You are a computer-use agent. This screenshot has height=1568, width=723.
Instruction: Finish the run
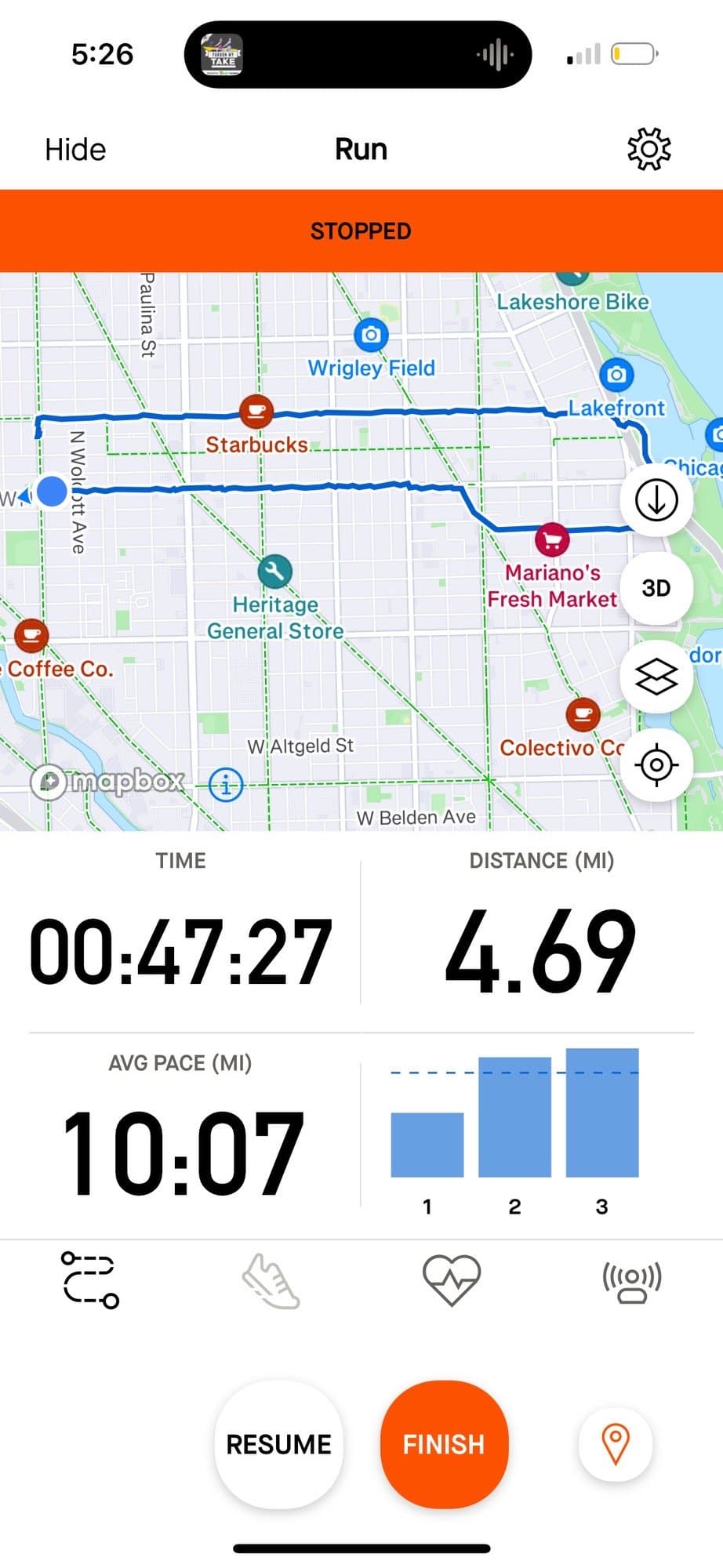tap(444, 1444)
